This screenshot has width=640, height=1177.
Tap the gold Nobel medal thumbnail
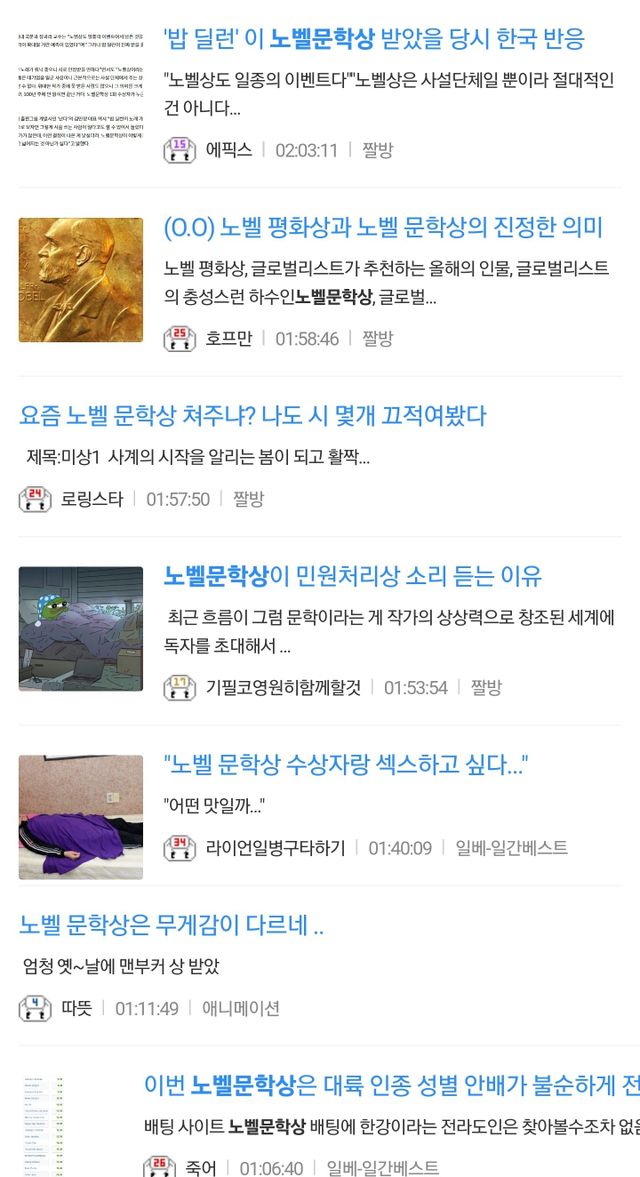point(80,280)
